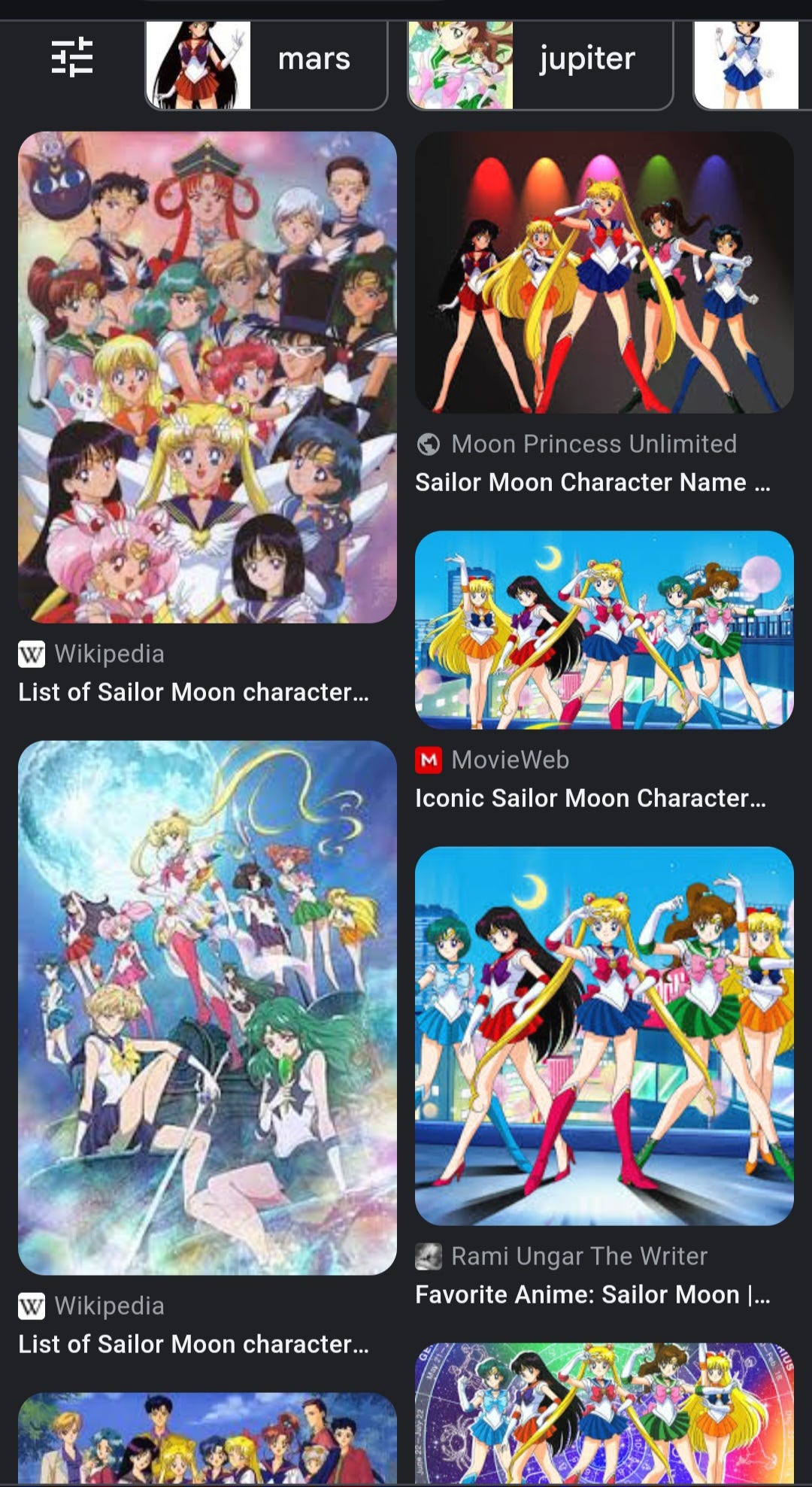The width and height of the screenshot is (812, 1487).
Task: Tap the partially visible blue-suited character chip
Action: 748,64
